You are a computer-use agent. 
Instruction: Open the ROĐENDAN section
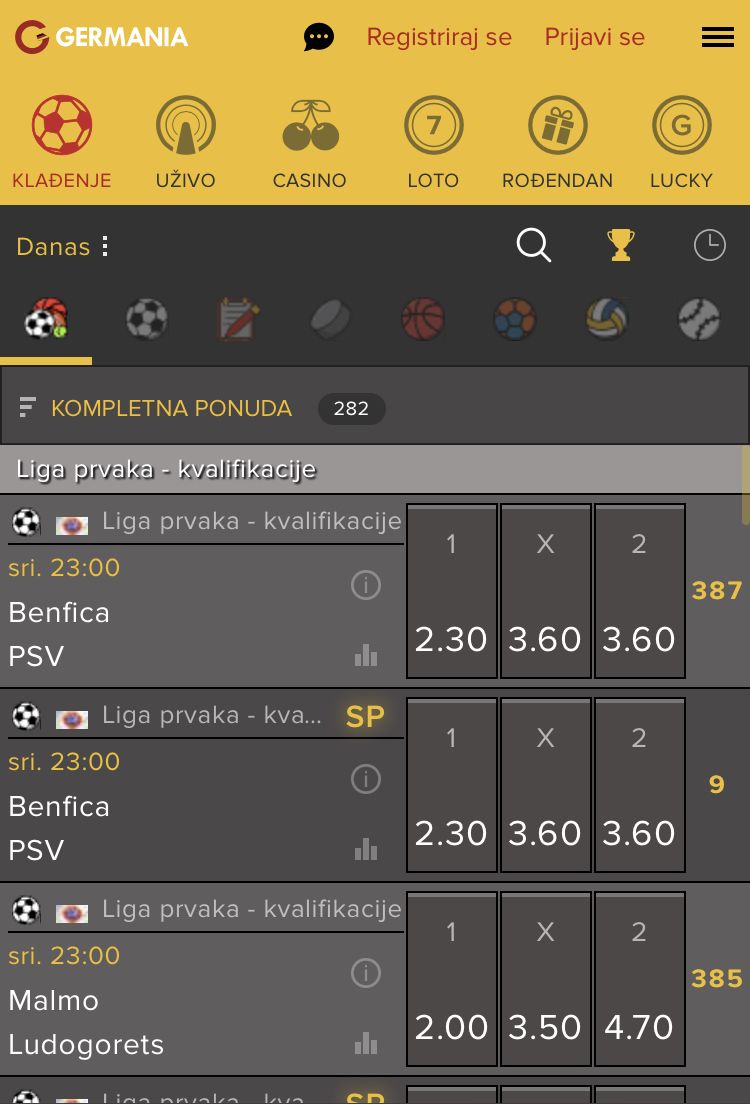(557, 142)
